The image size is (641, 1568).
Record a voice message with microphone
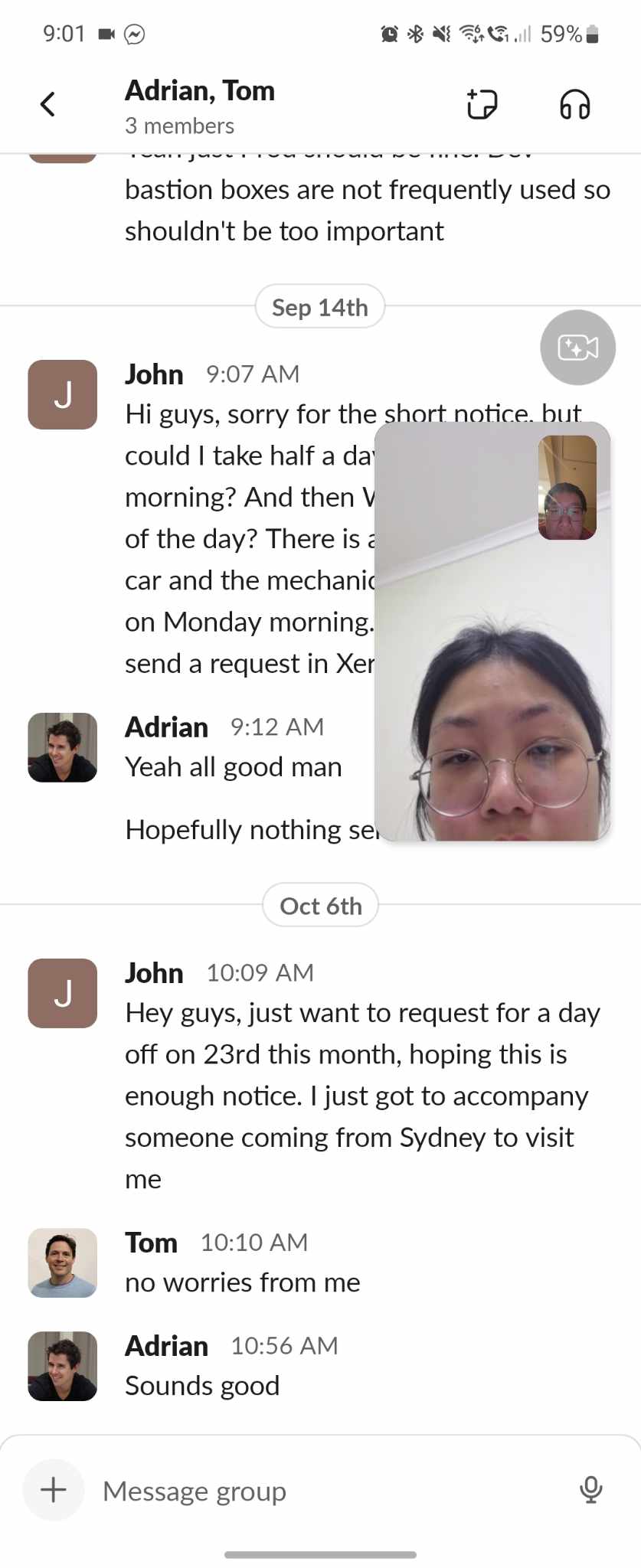click(x=590, y=1490)
